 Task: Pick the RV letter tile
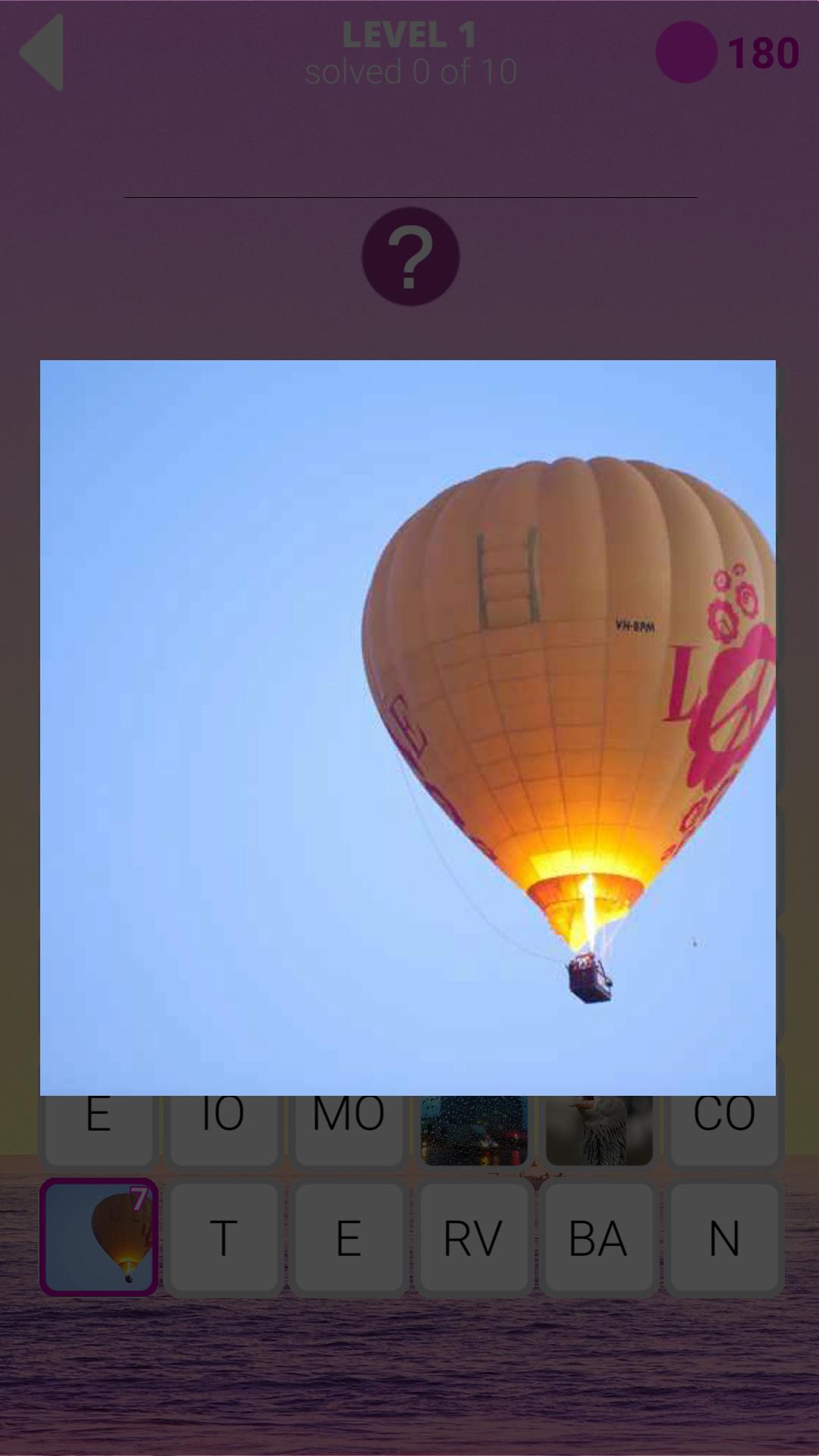click(x=472, y=1238)
